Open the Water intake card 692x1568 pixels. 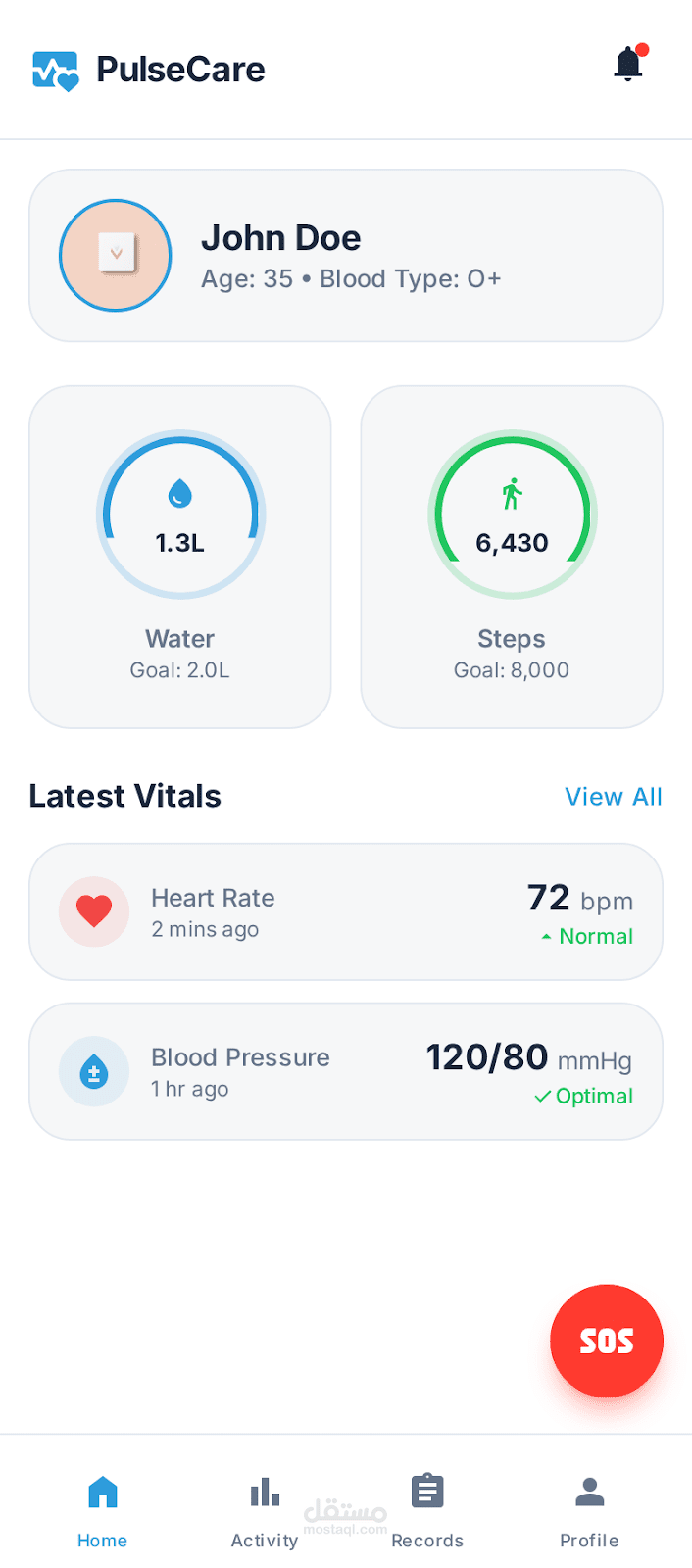coord(180,557)
